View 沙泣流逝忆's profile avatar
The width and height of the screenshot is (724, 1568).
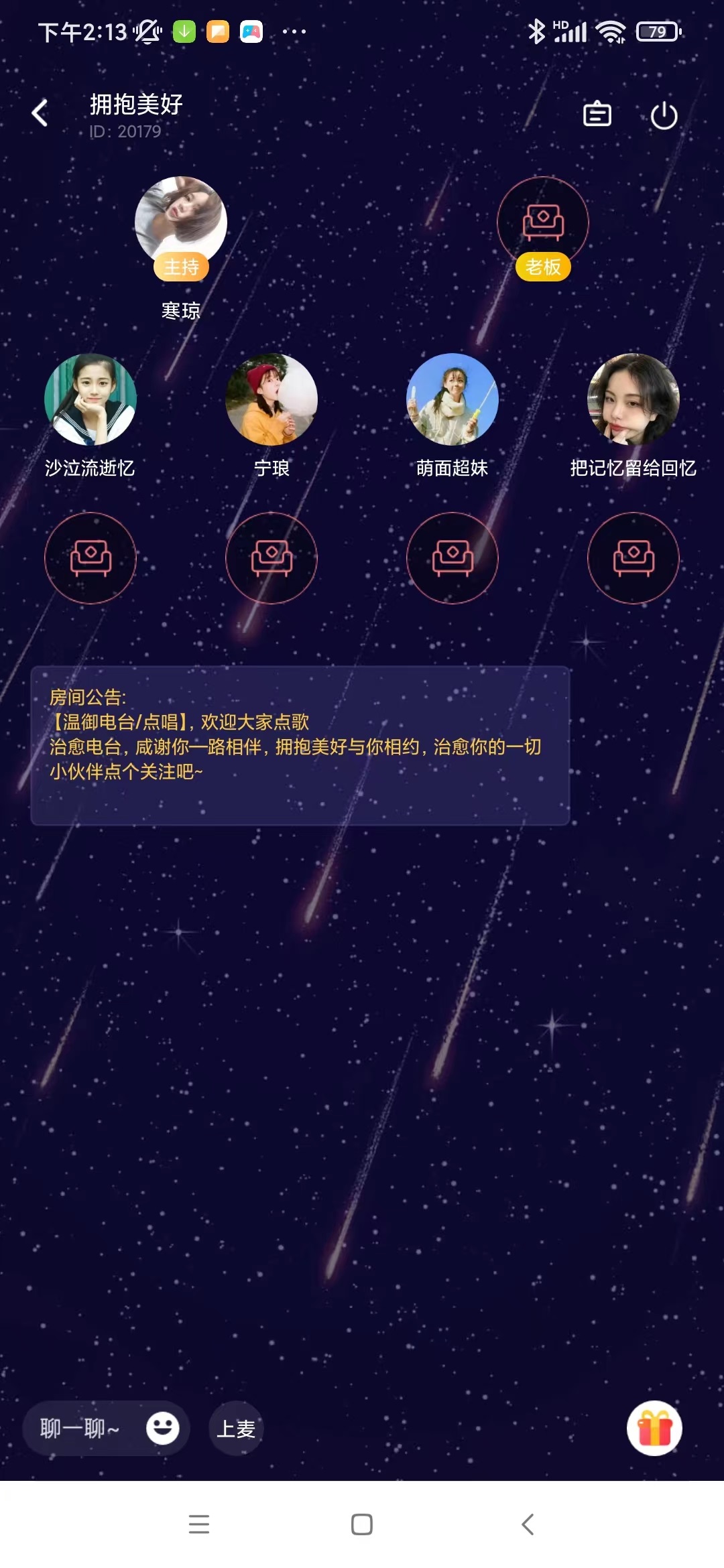coord(90,399)
